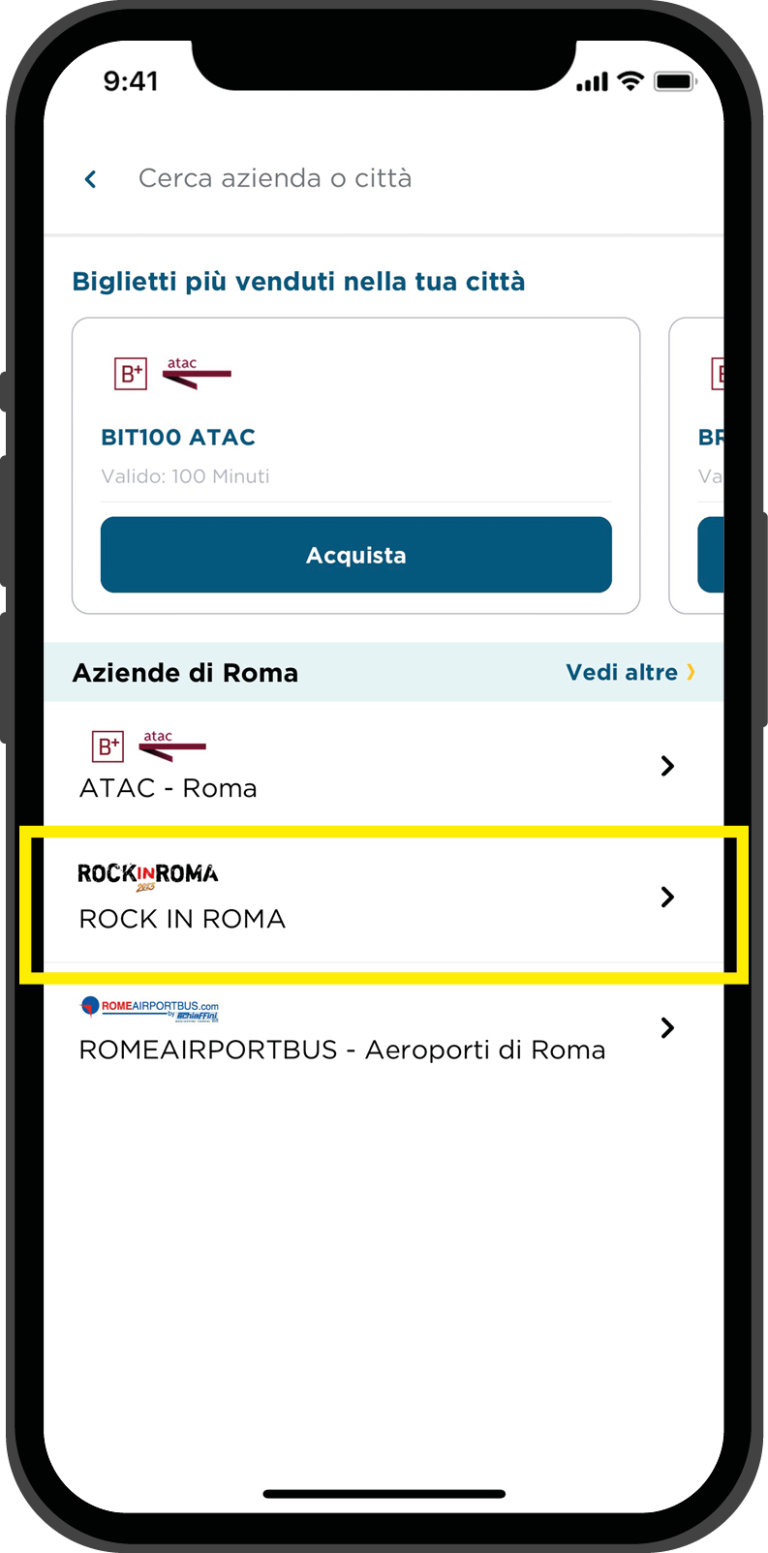The height and width of the screenshot is (1553, 768).
Task: Buy the BIT100 ATAC ticket with Acquista
Action: pyautogui.click(x=356, y=555)
